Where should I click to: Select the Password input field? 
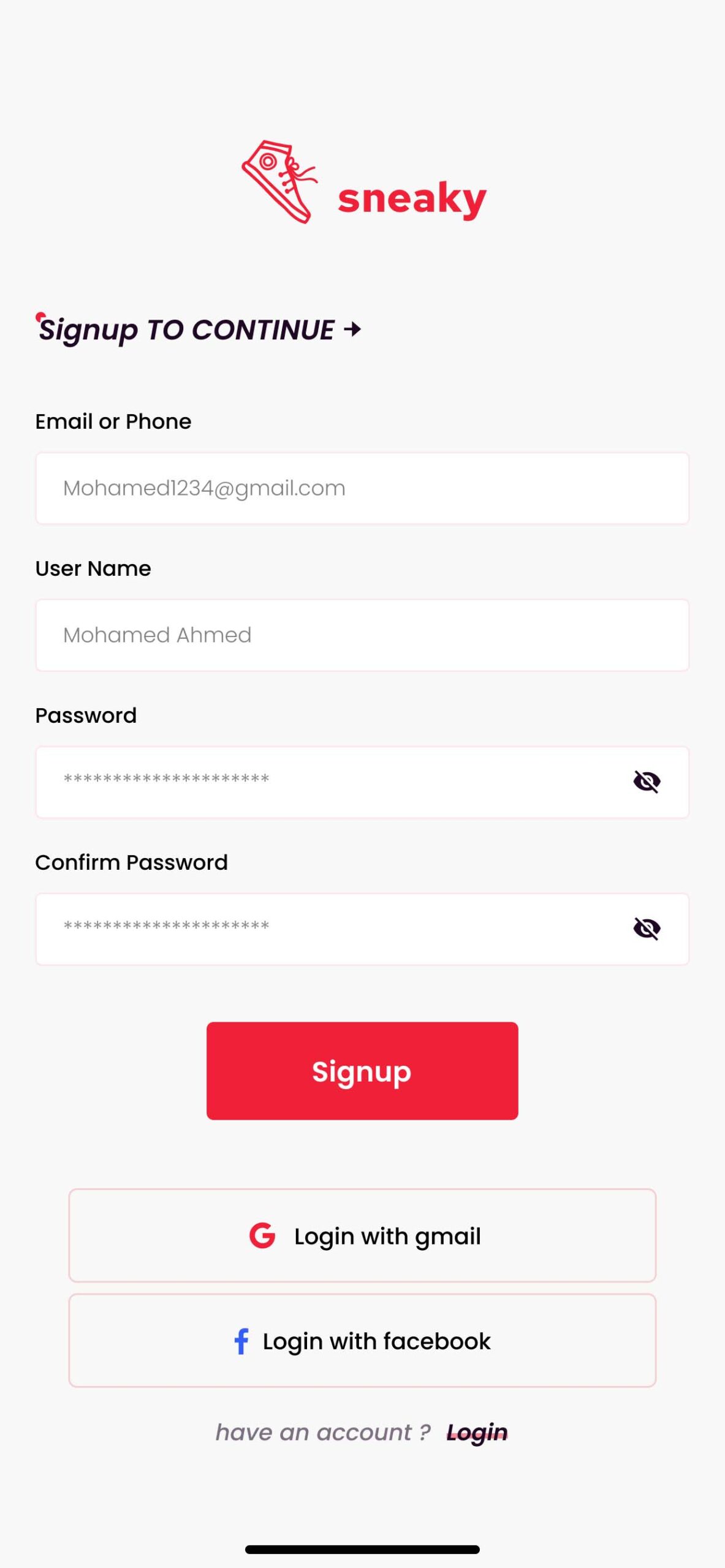pyautogui.click(x=362, y=782)
